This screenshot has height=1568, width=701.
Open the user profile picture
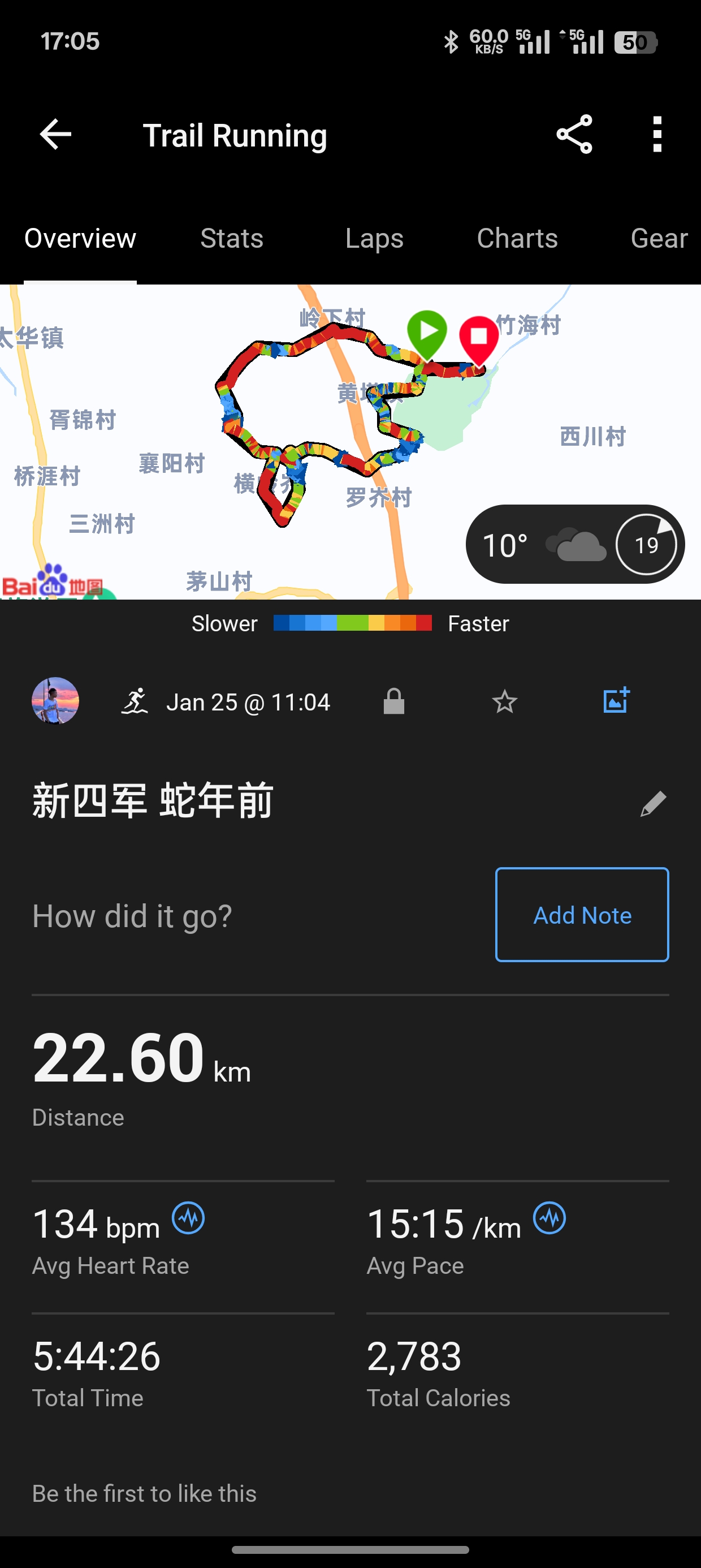55,701
